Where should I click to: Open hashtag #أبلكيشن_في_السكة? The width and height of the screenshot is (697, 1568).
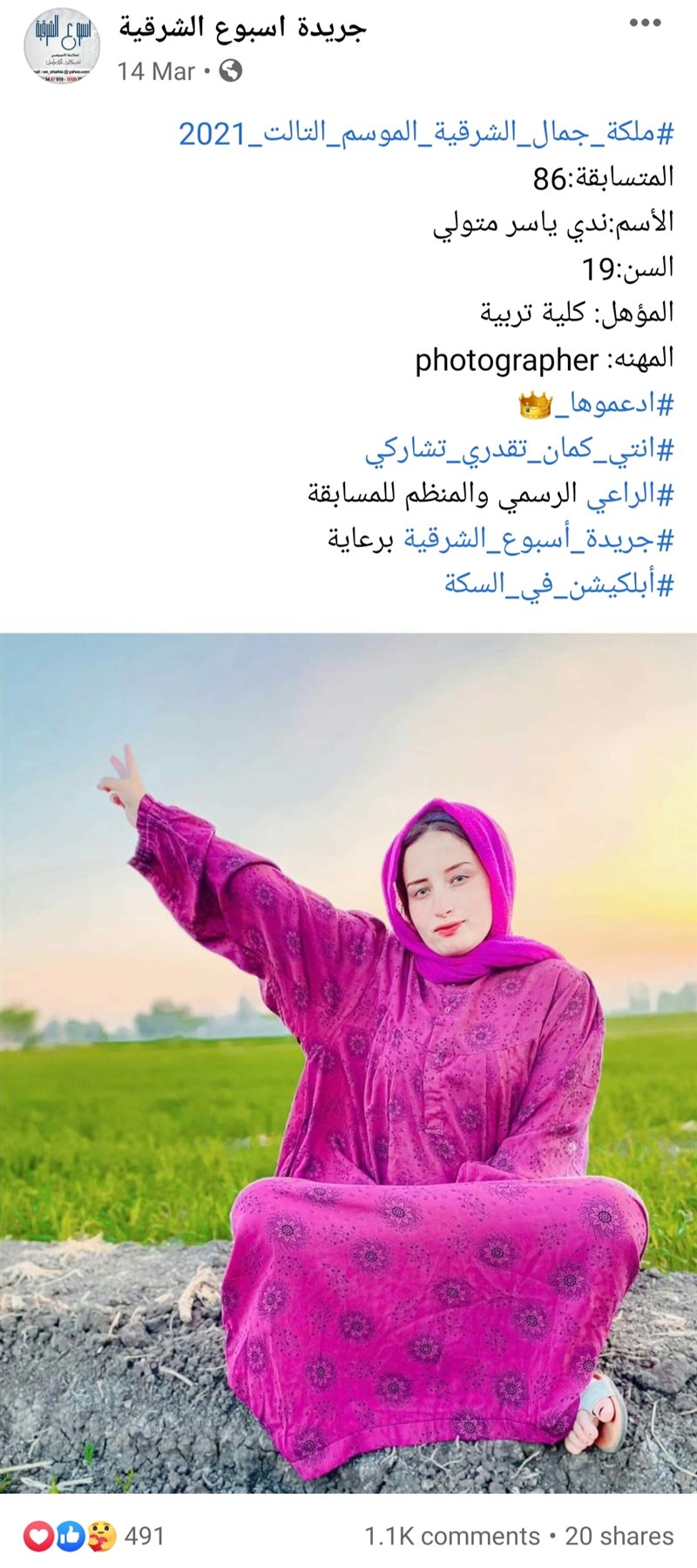tap(559, 585)
